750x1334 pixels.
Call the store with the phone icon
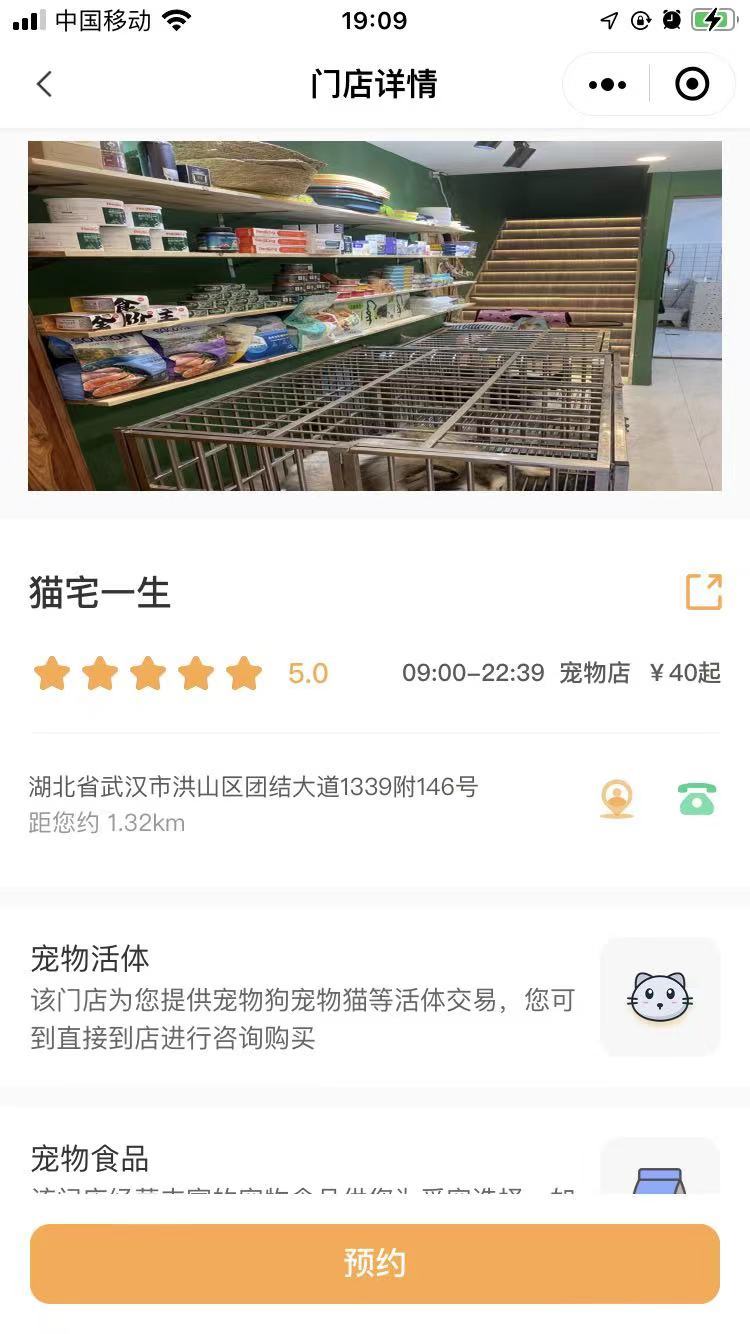pos(697,799)
